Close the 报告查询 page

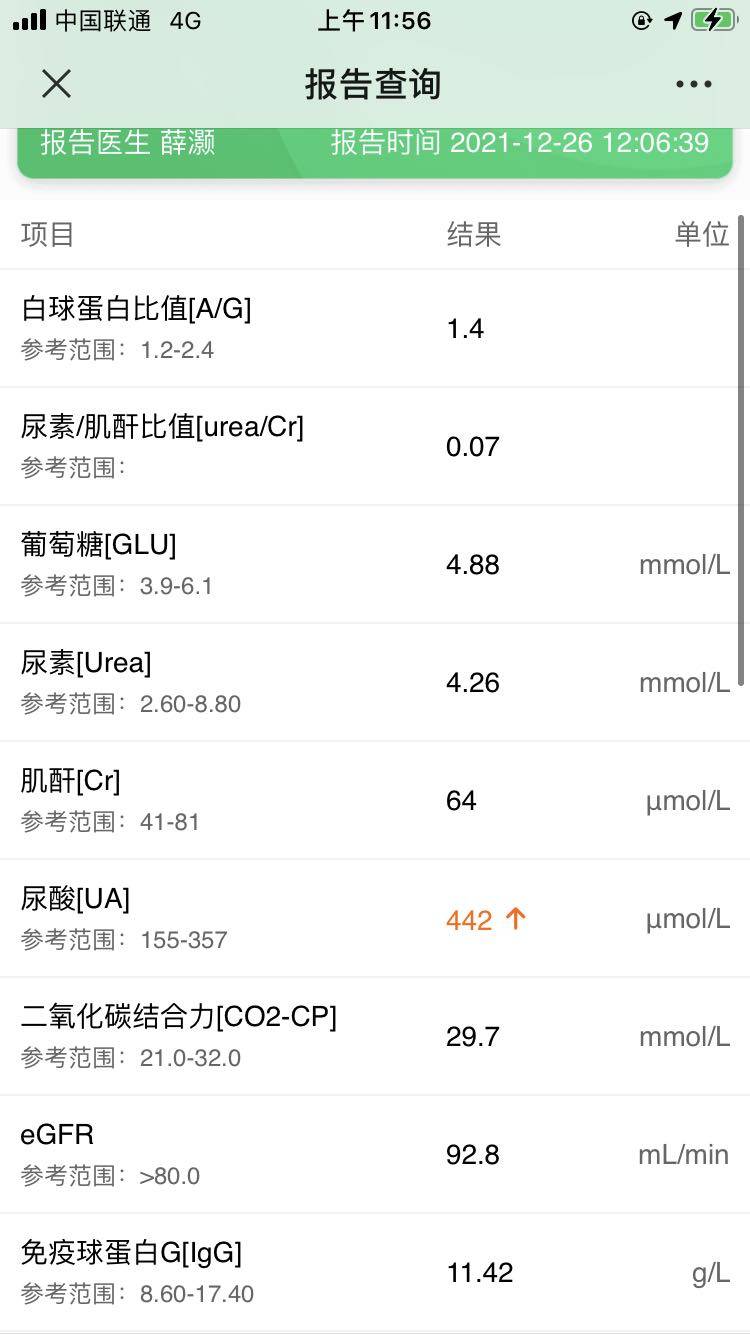[57, 84]
